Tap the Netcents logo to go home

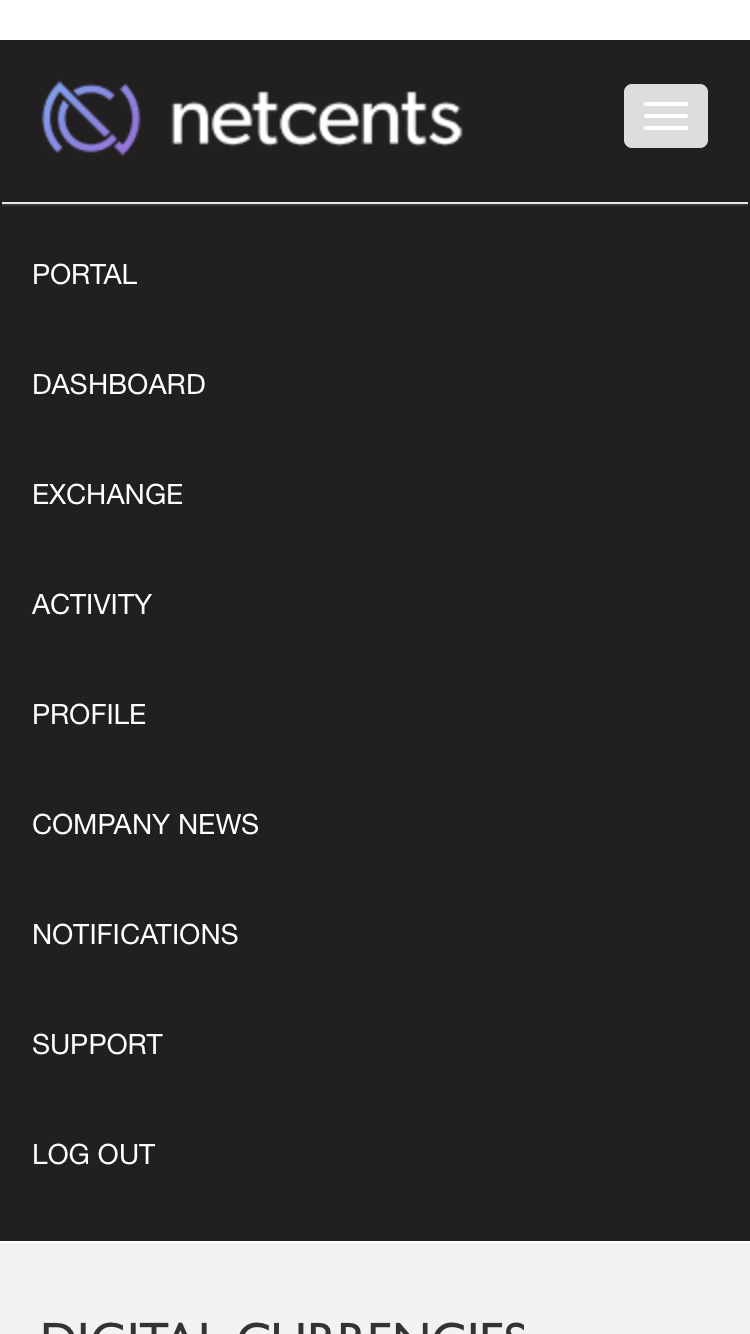251,118
